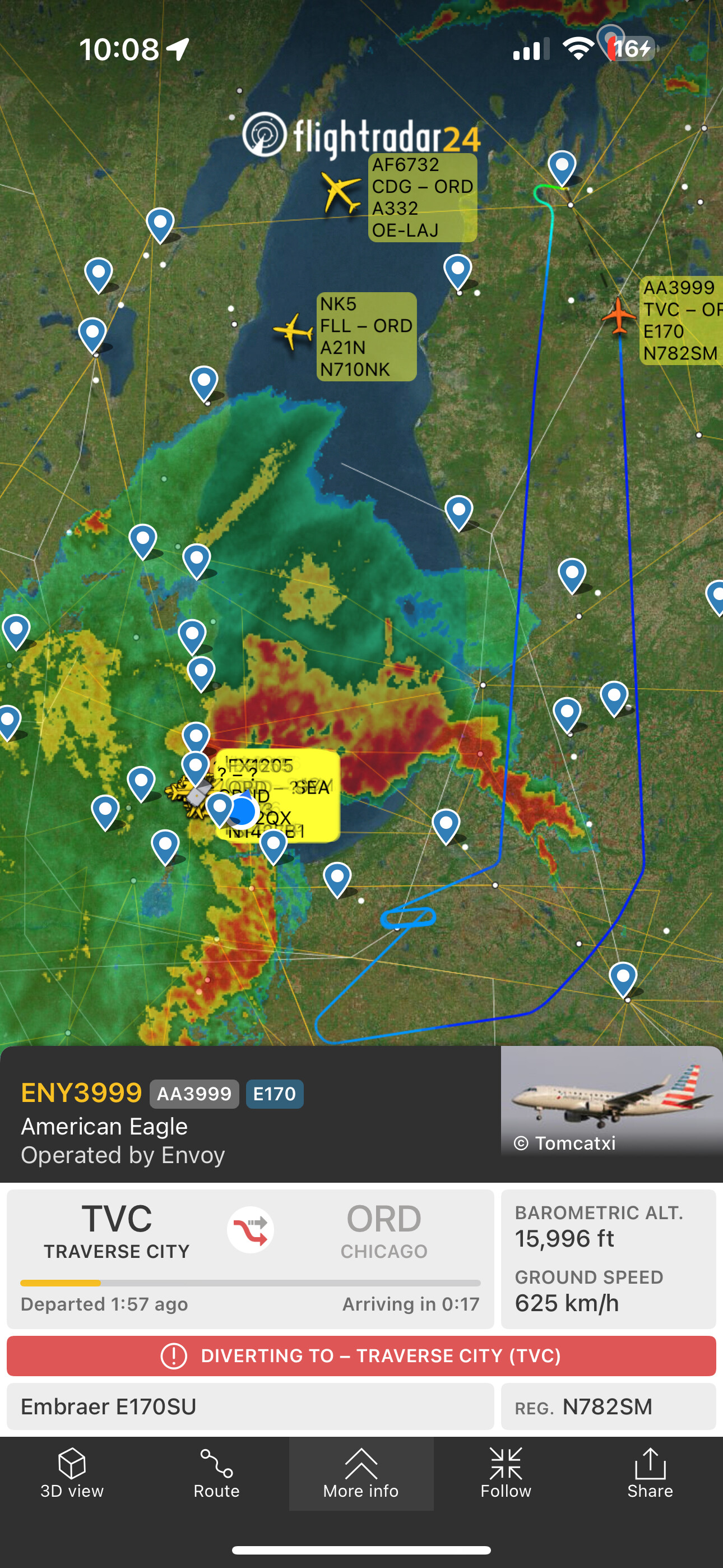This screenshot has height=1568, width=723.
Task: Open the Embraer E170SU aircraft details
Action: point(250,1406)
